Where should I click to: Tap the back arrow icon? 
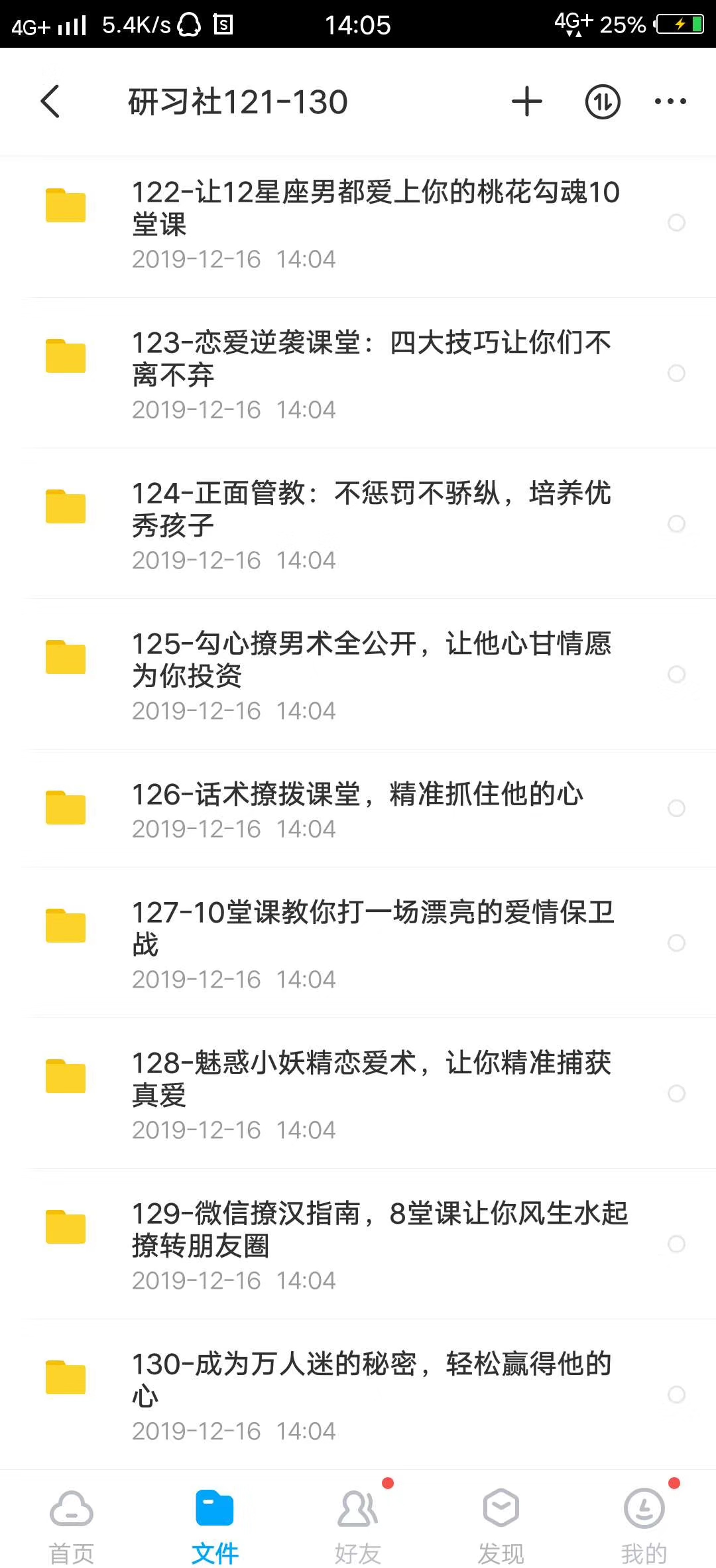[52, 101]
